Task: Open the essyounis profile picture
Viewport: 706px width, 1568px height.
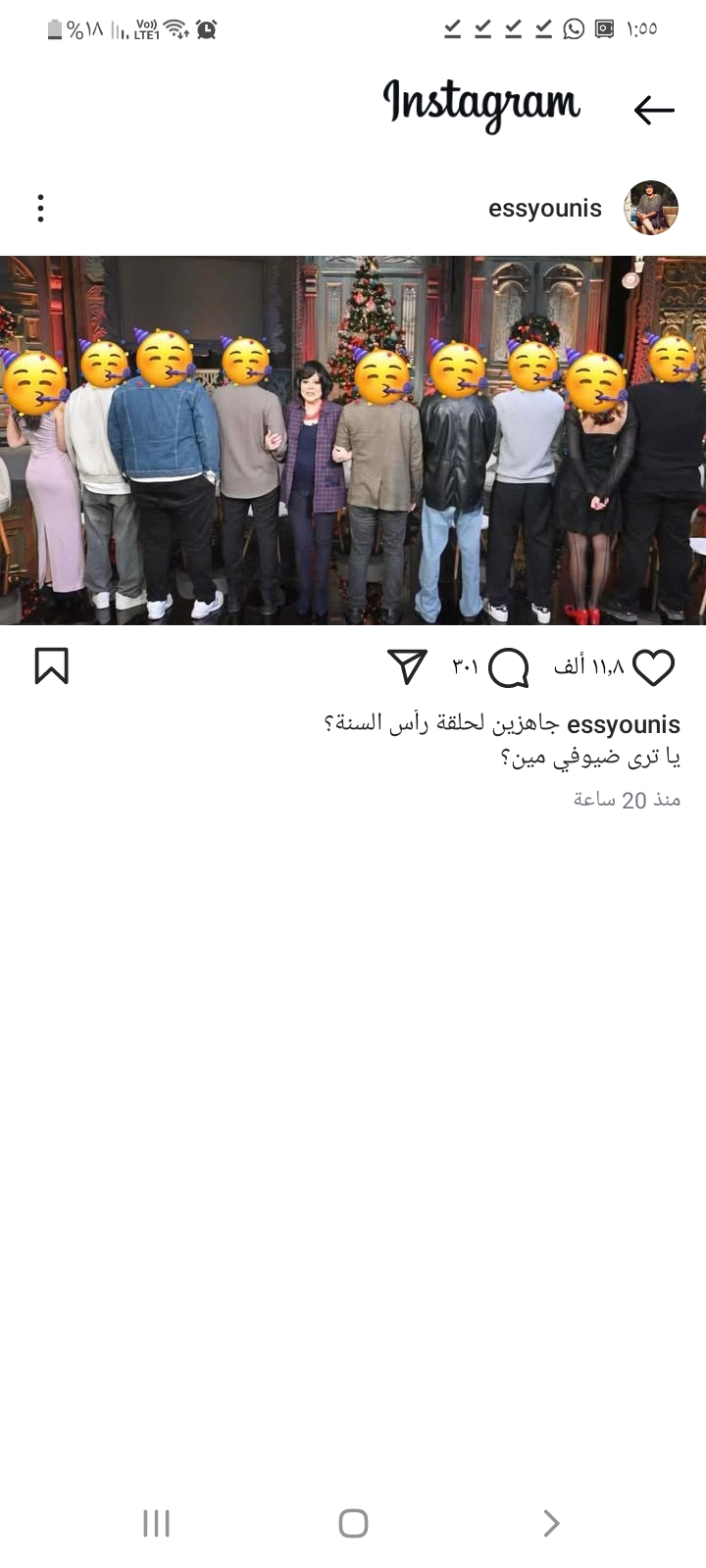Action: click(x=651, y=208)
